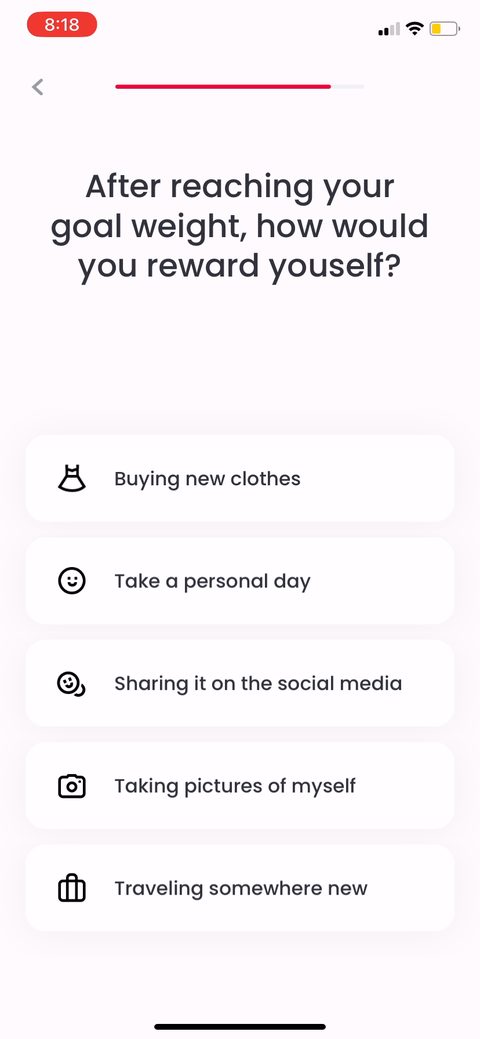Select Buying new clothes
This screenshot has width=480, height=1039.
click(x=240, y=478)
